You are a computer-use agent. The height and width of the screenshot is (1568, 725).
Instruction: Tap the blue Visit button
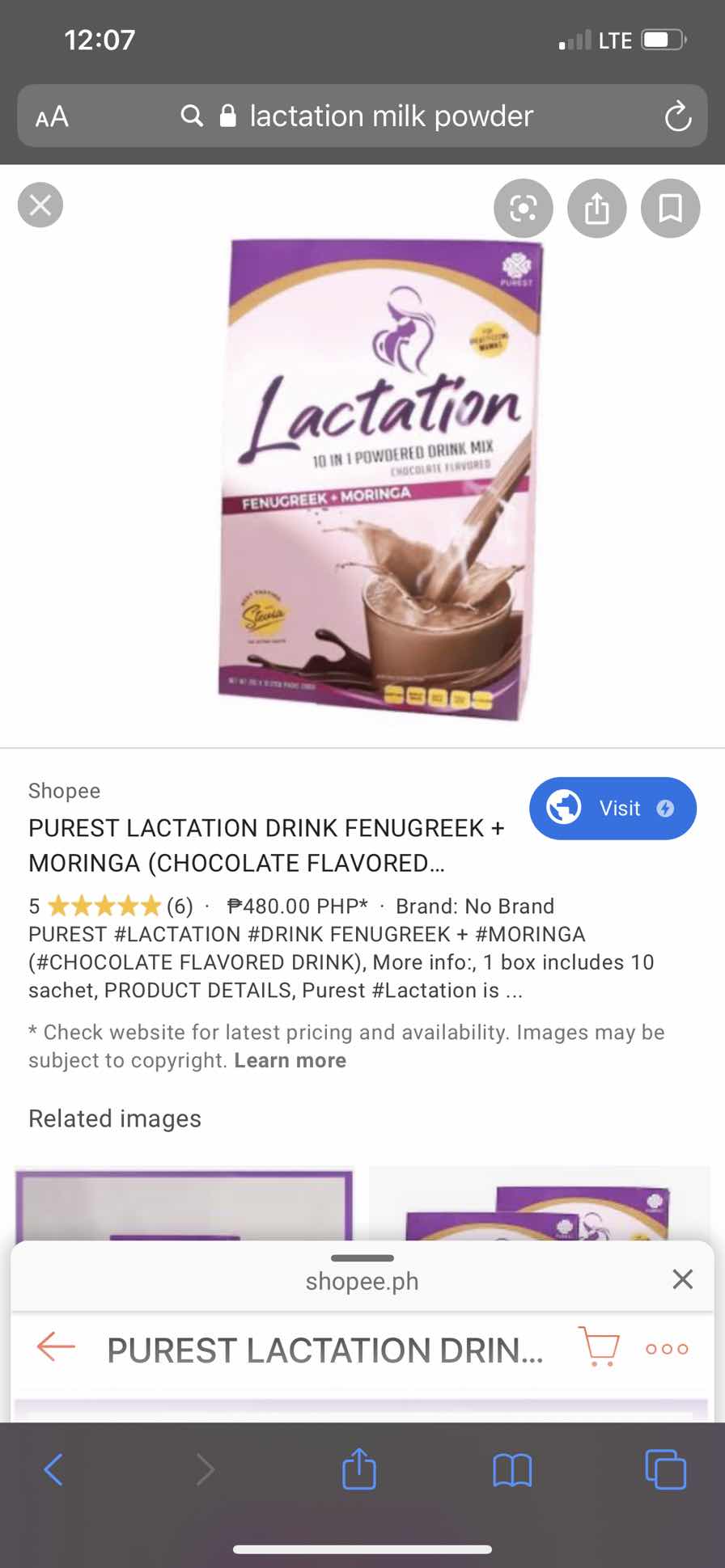613,808
